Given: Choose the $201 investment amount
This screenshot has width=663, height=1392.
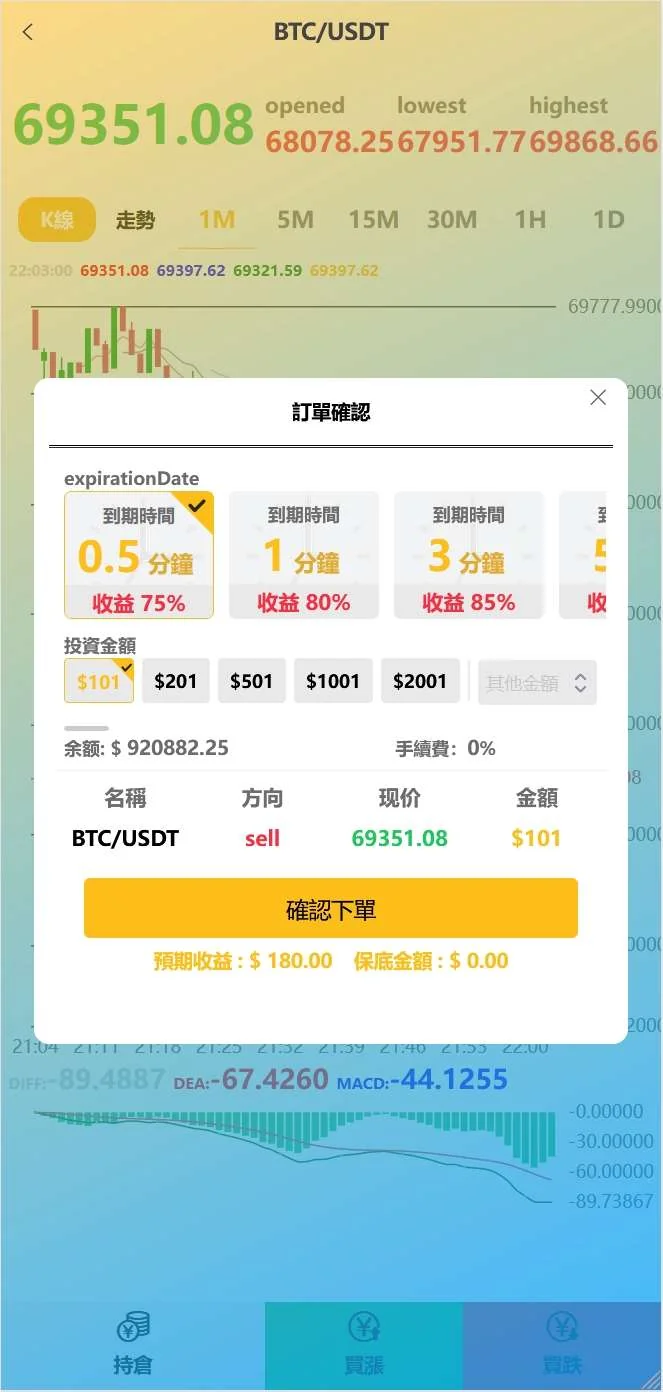Looking at the screenshot, I should pos(176,681).
